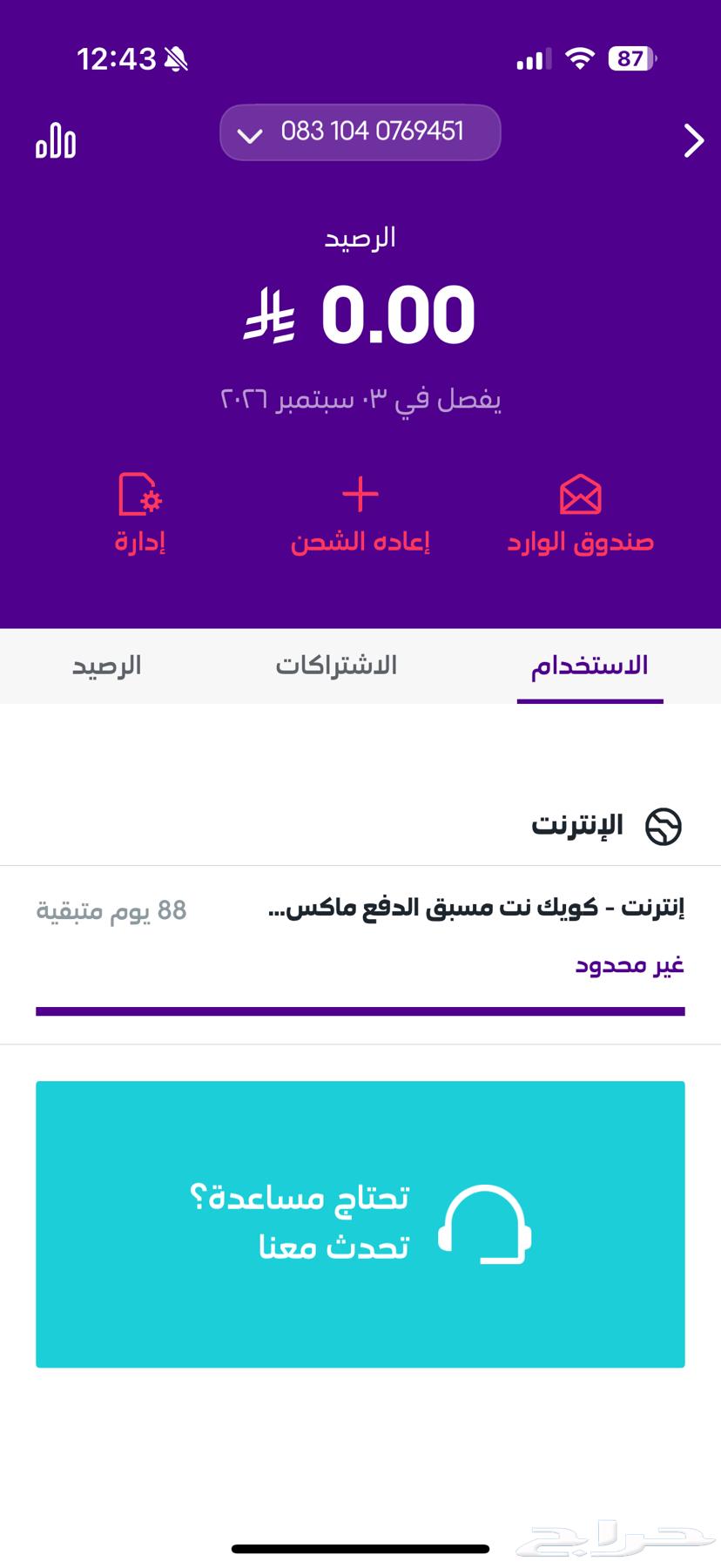
Task: Switch to the الرصيد tab
Action: pos(106,666)
